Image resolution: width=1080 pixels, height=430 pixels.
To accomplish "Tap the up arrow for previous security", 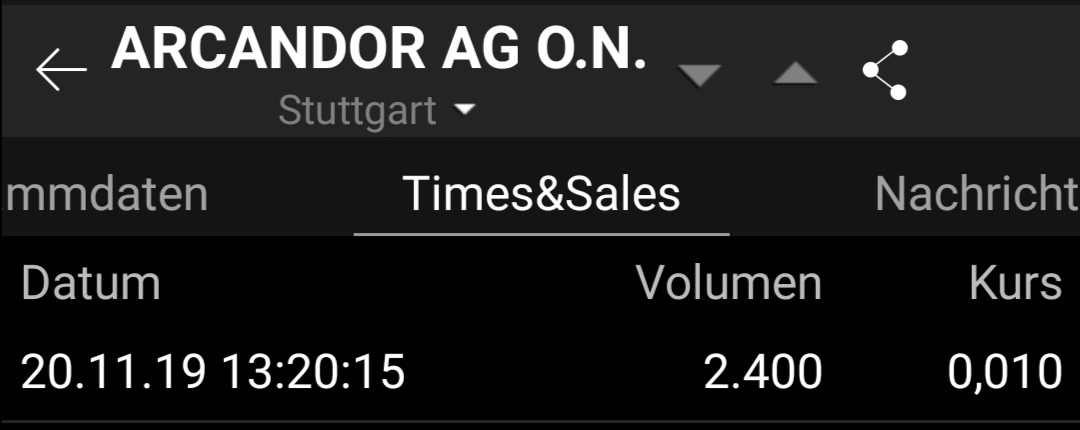I will 795,73.
